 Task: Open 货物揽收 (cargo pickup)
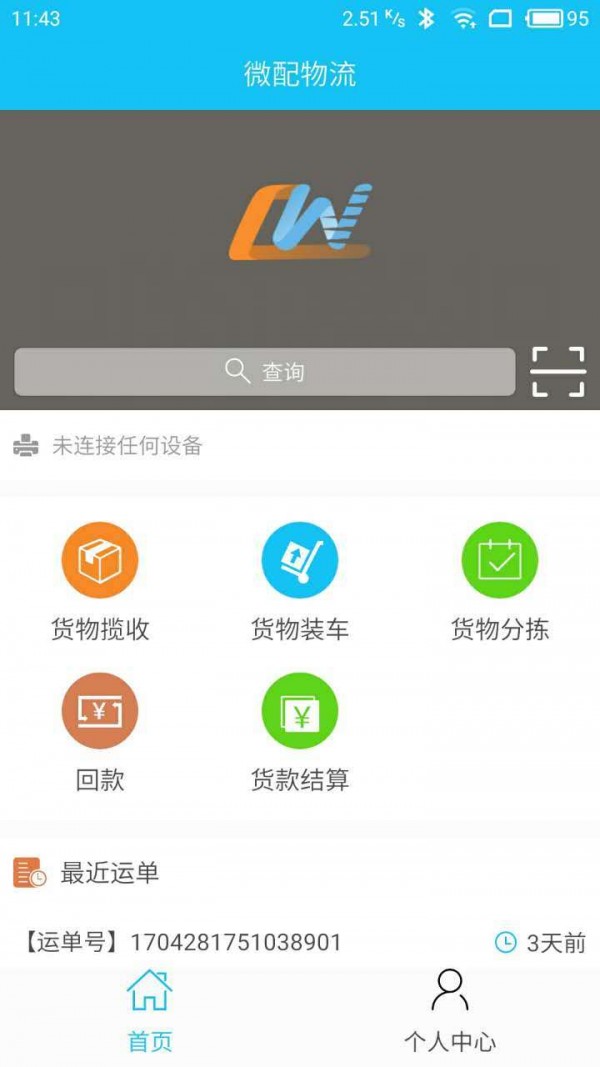(x=100, y=561)
